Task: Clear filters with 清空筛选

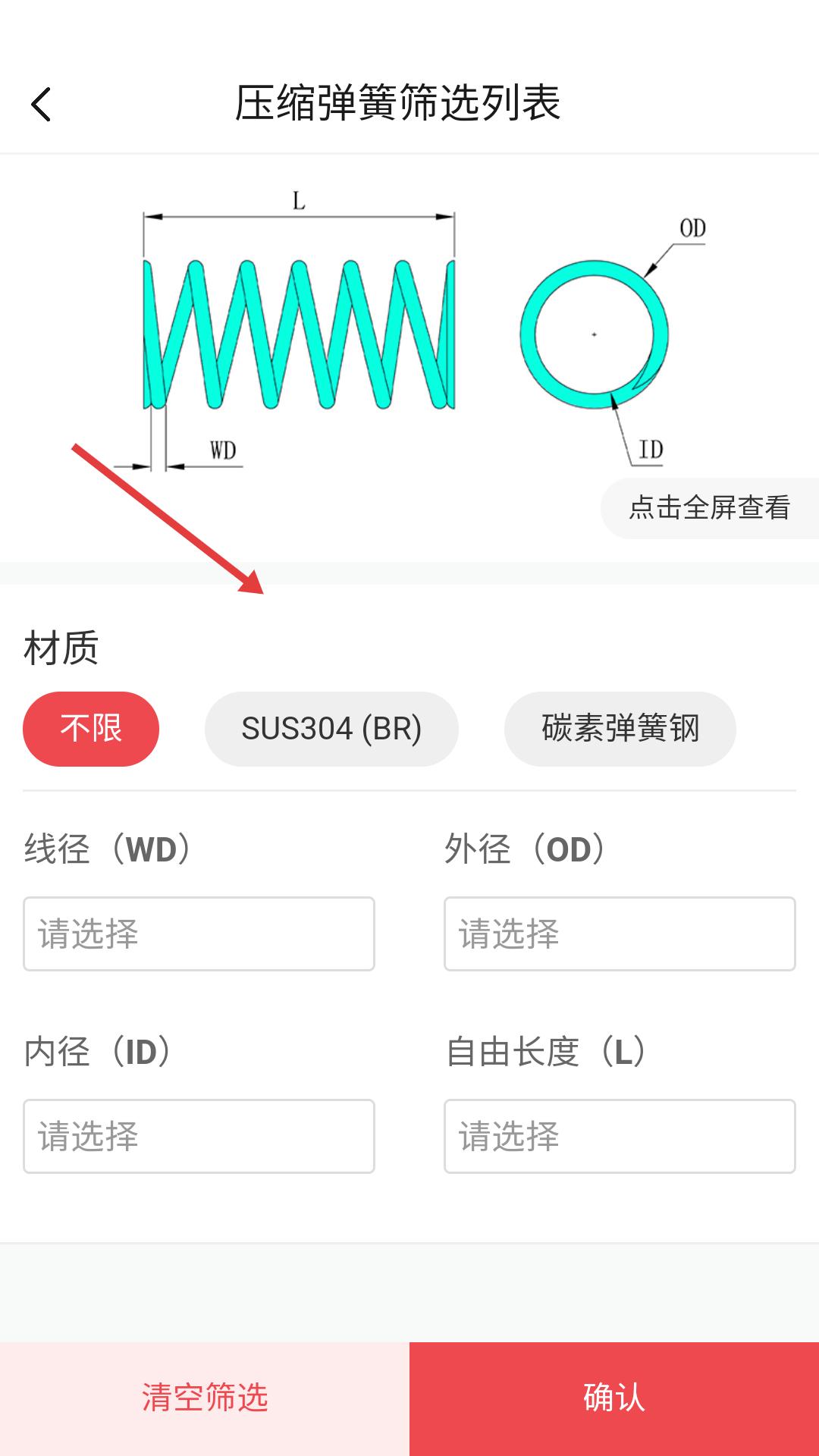Action: [x=205, y=1398]
